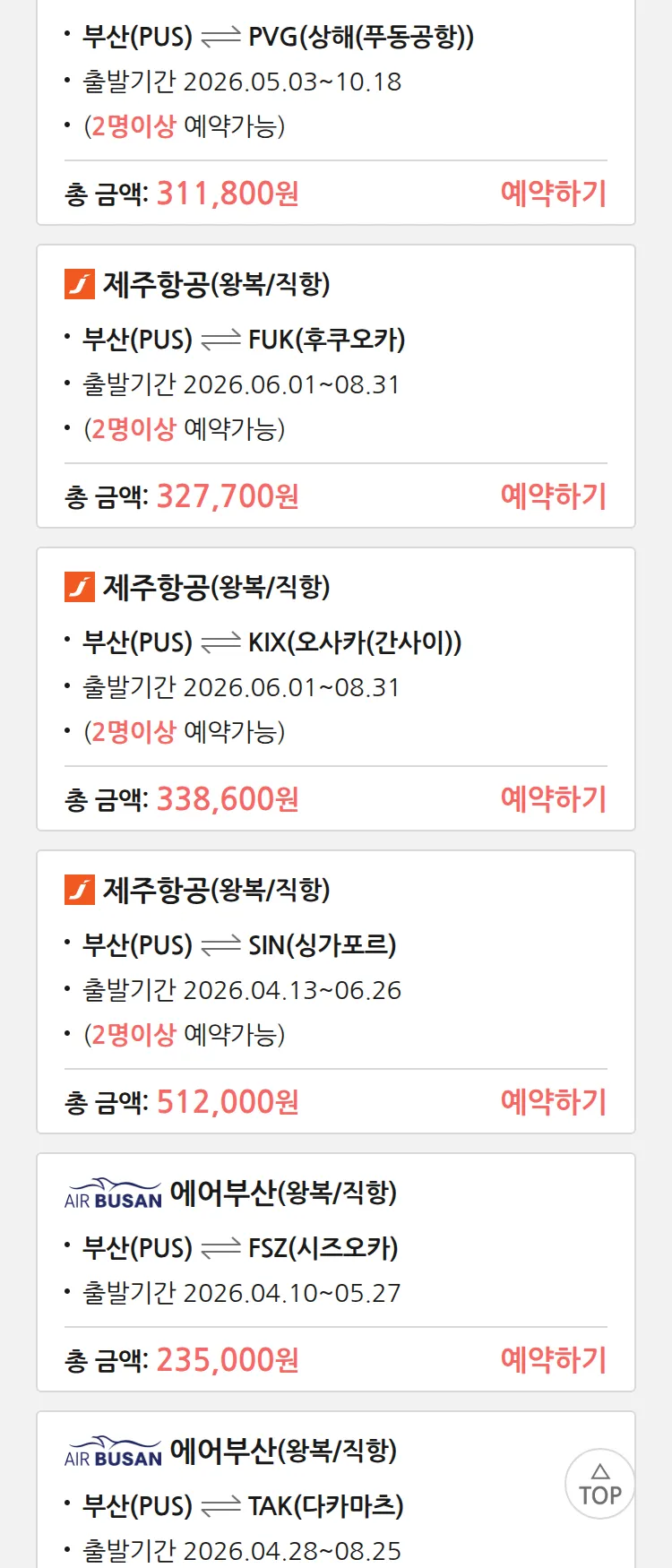Open the Air Busan Takamatsu flight card

[287, 1505]
